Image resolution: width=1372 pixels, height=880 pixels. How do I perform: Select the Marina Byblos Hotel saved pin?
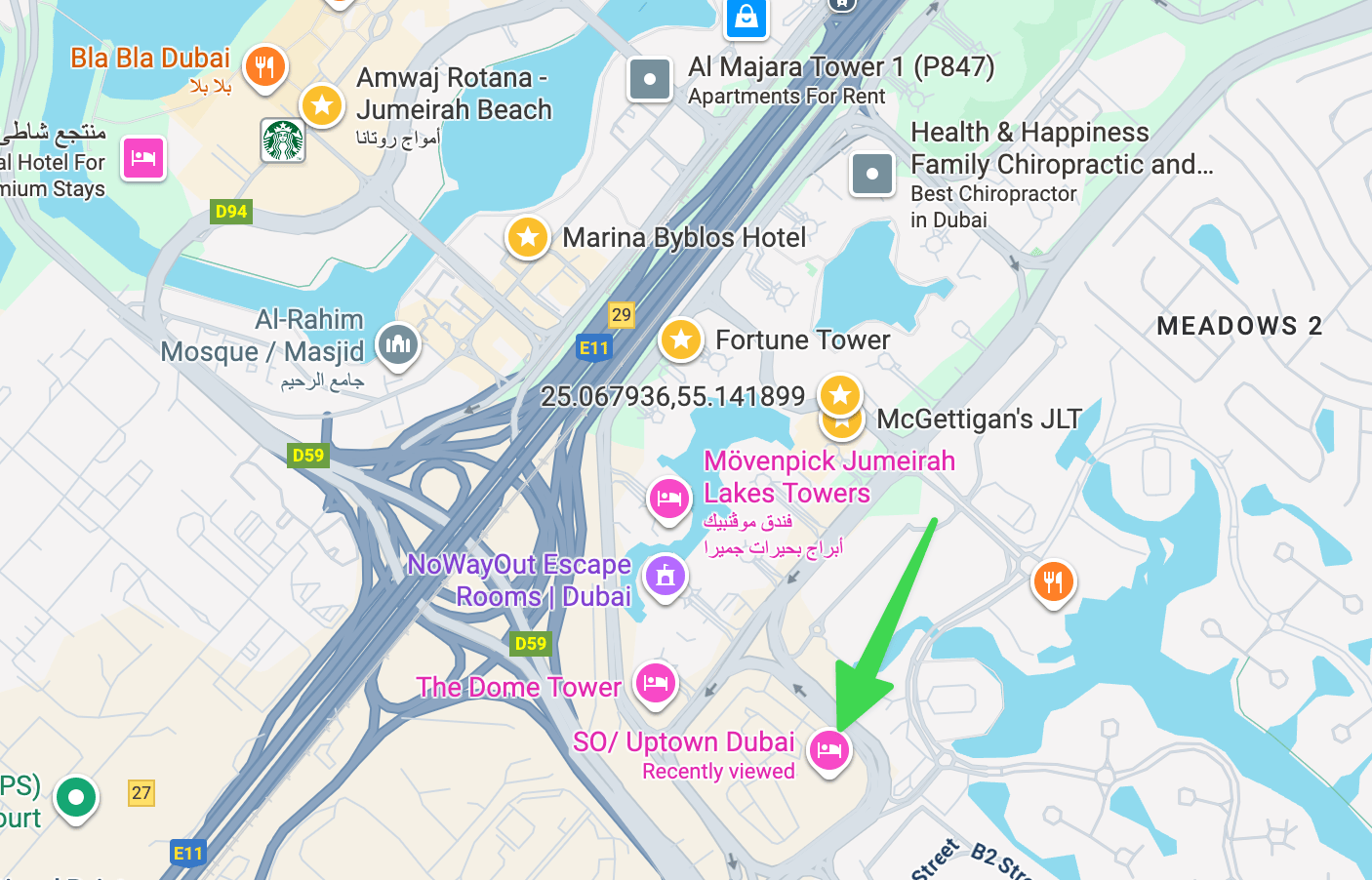pos(528,237)
